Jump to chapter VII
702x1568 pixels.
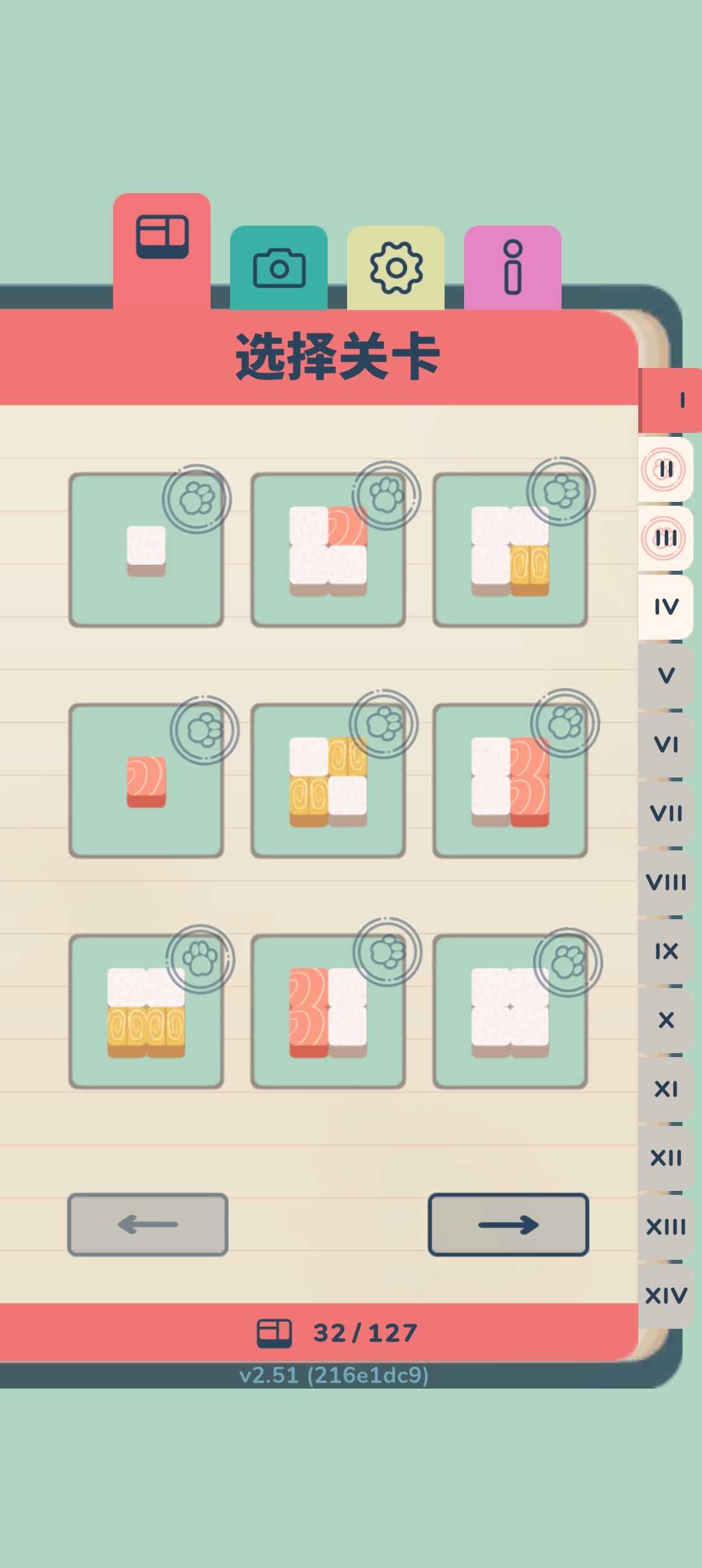coord(666,813)
